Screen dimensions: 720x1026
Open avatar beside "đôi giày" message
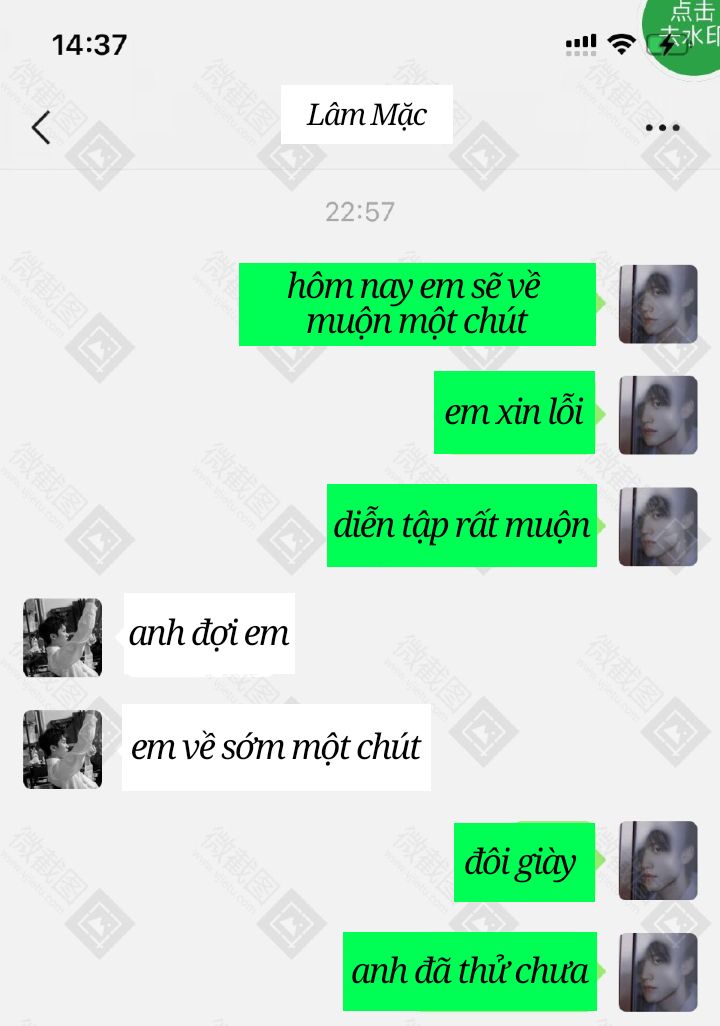(657, 860)
